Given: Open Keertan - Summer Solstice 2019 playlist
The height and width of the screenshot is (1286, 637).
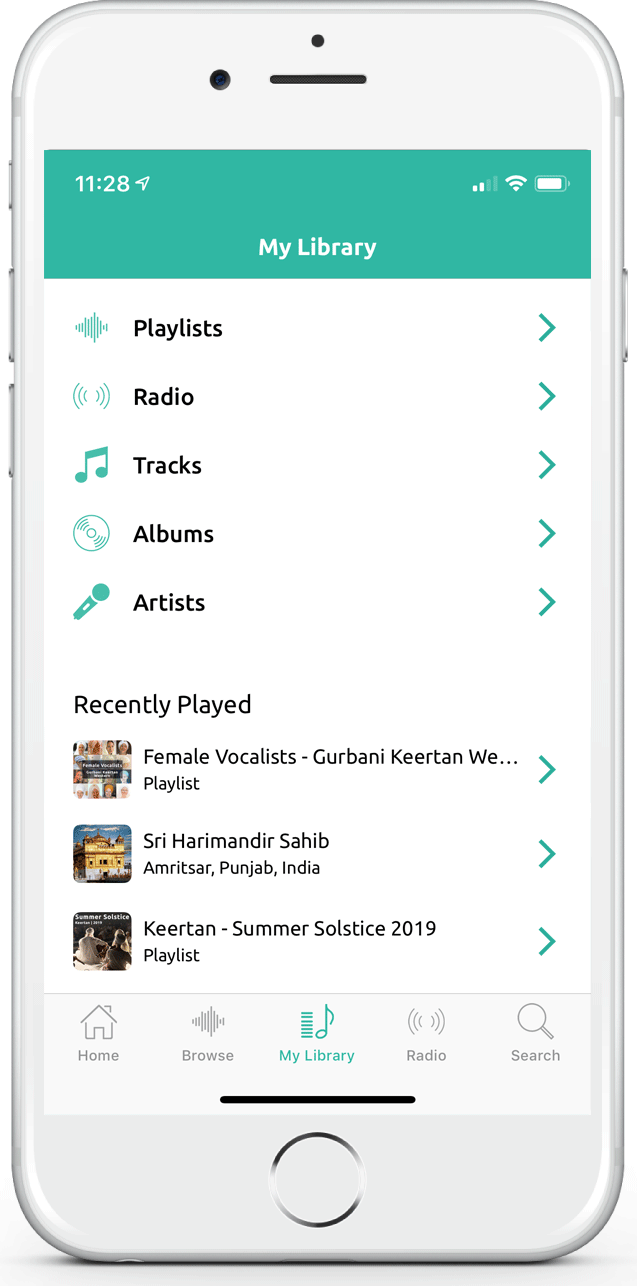Looking at the screenshot, I should [317, 941].
